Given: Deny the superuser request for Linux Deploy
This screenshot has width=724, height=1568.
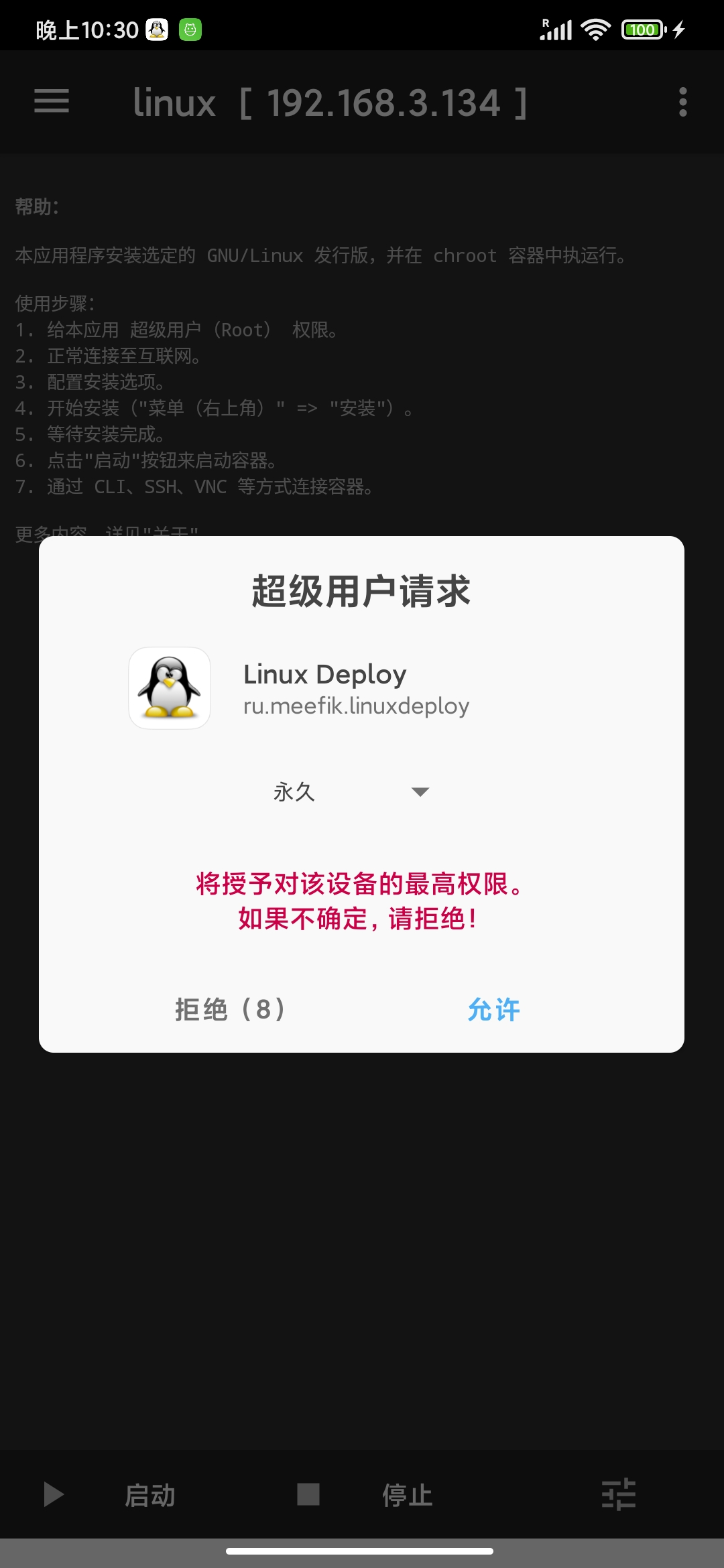Looking at the screenshot, I should pos(230,1010).
